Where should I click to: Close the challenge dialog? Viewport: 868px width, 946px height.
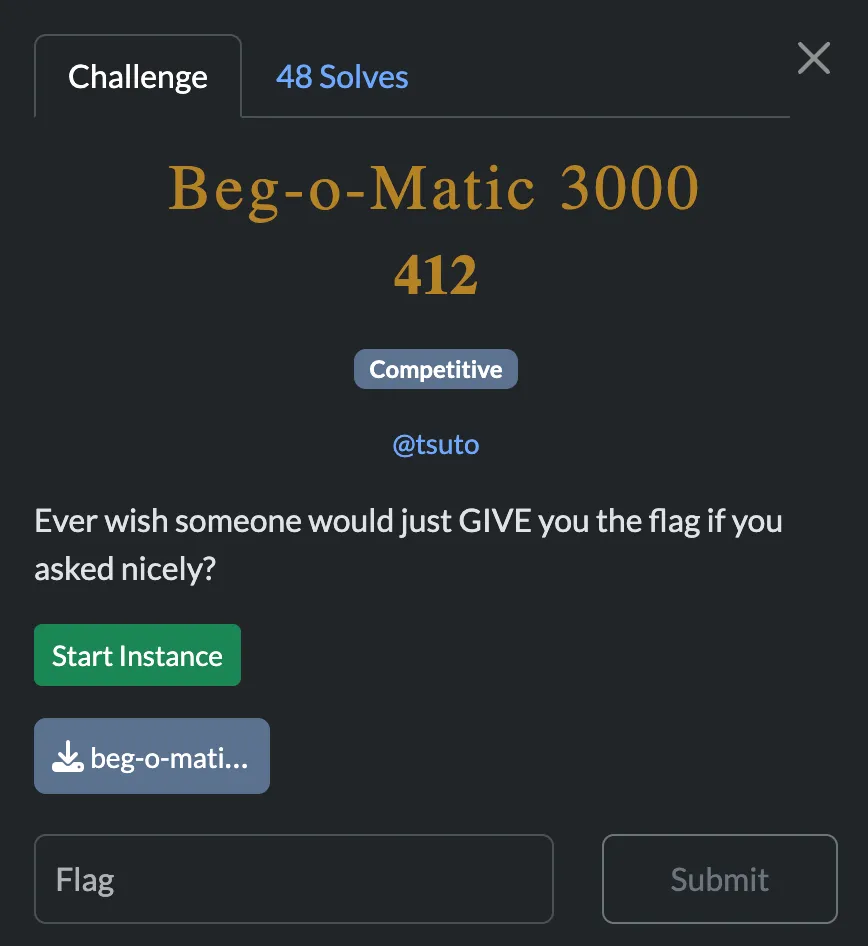[814, 58]
